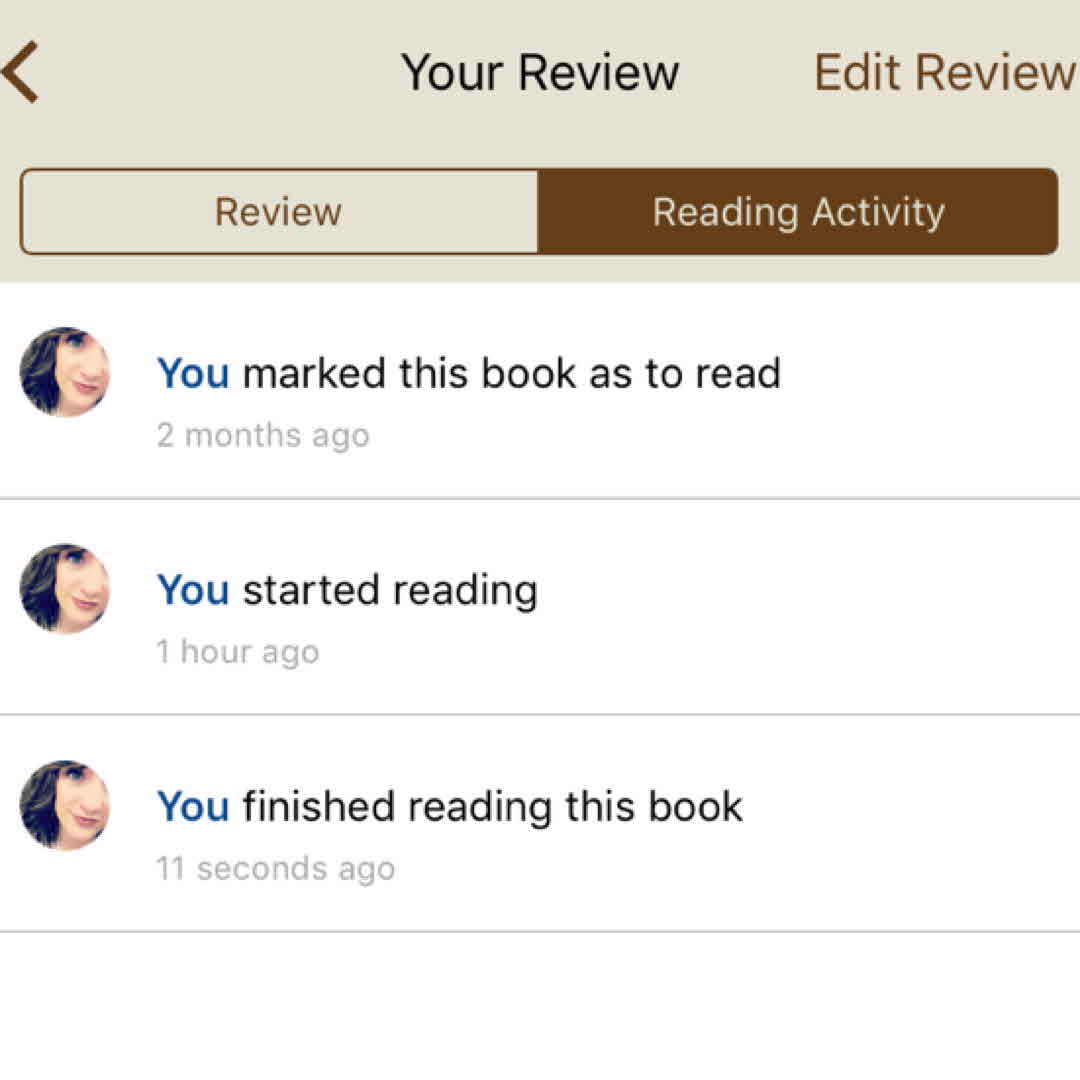Image resolution: width=1080 pixels, height=1080 pixels.
Task: Switch to the Review tab
Action: pyautogui.click(x=279, y=212)
